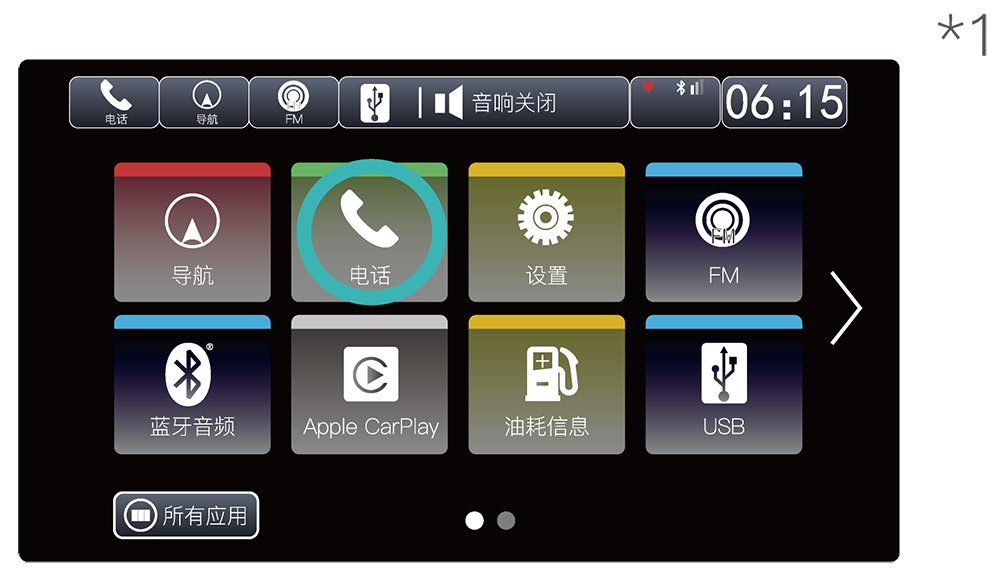Image resolution: width=1000 pixels, height=568 pixels.
Task: Open the 电话 phone tile
Action: pyautogui.click(x=369, y=232)
